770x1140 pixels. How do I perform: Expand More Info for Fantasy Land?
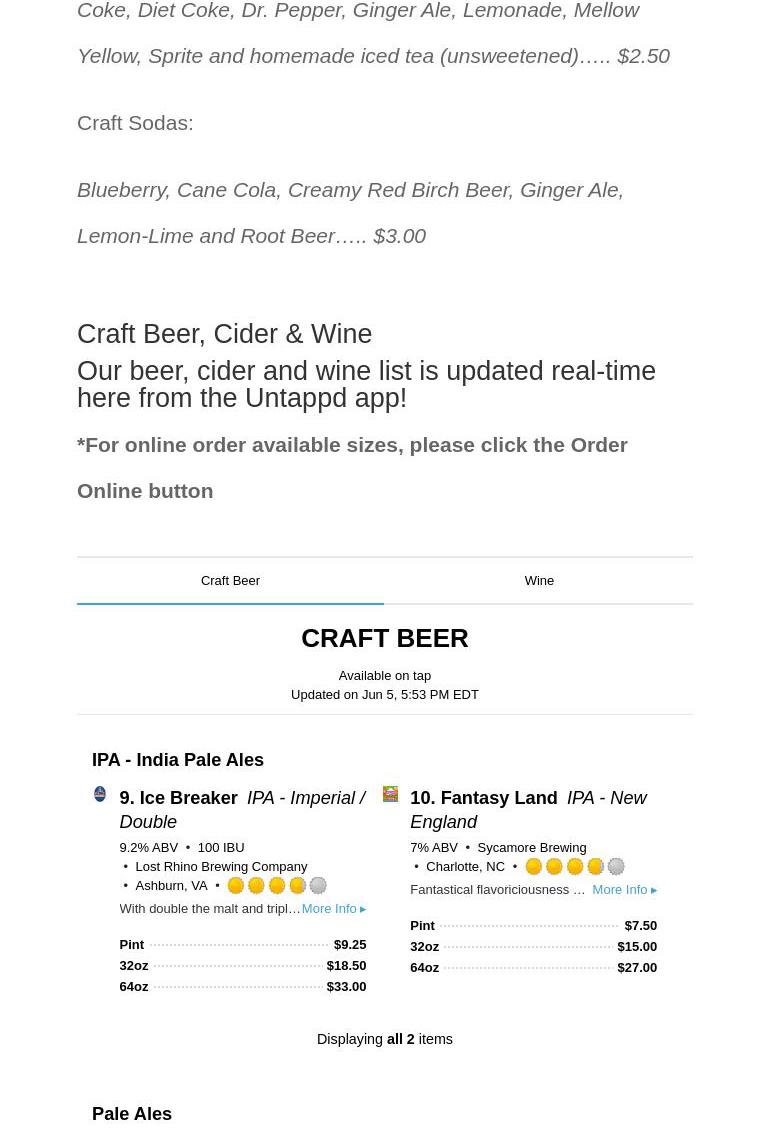(x=624, y=890)
